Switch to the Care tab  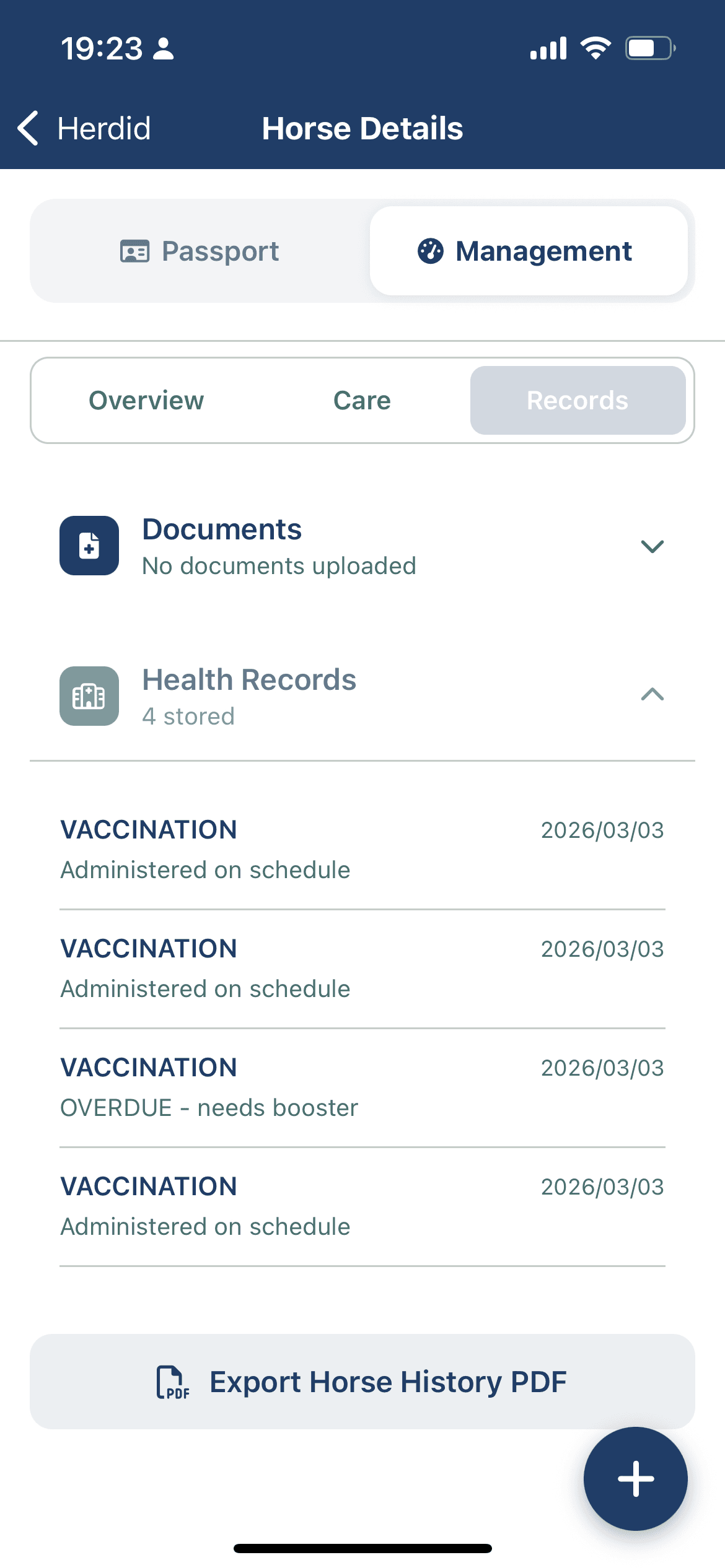pyautogui.click(x=361, y=400)
